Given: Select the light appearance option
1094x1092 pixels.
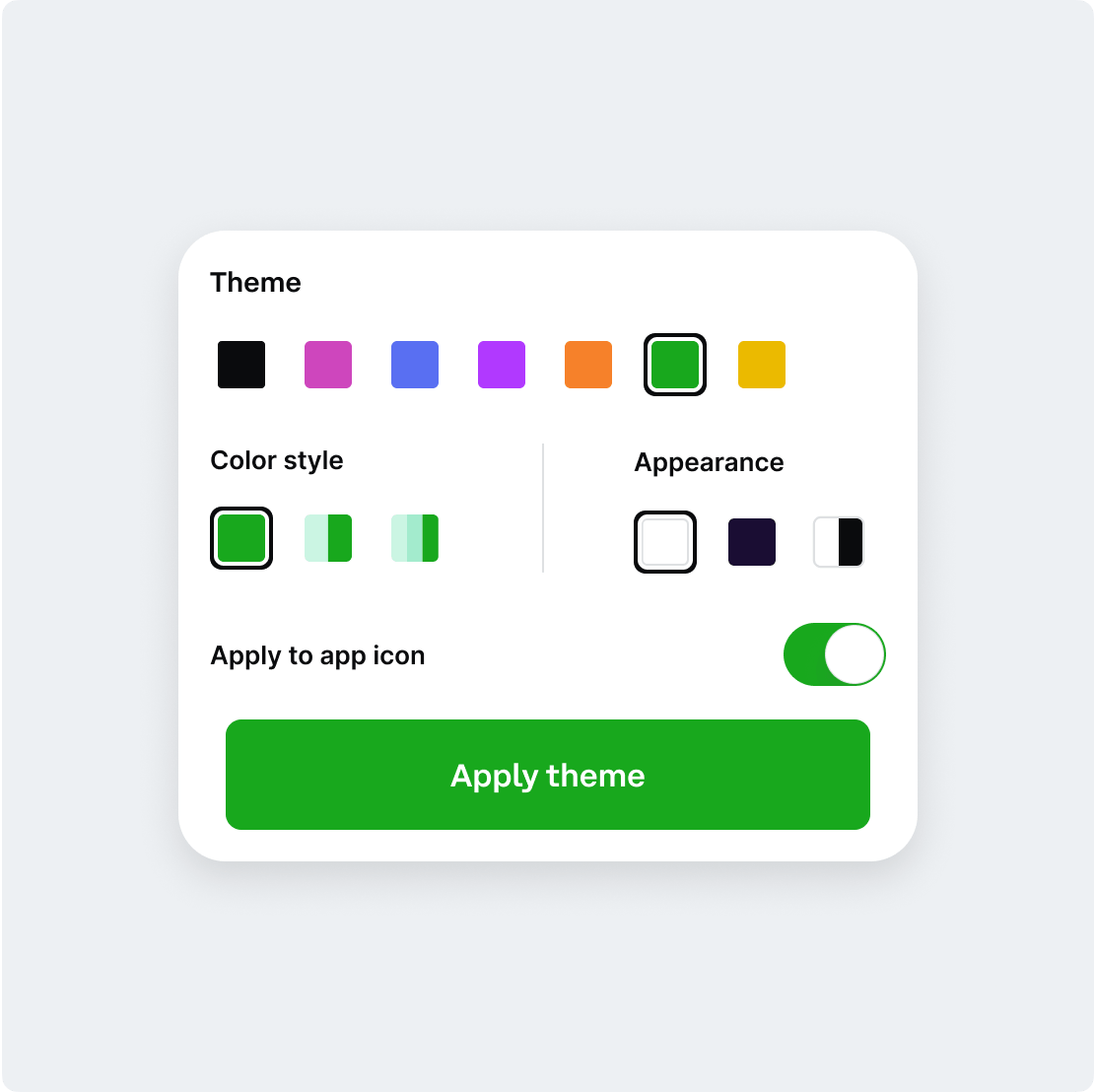Looking at the screenshot, I should 665,542.
